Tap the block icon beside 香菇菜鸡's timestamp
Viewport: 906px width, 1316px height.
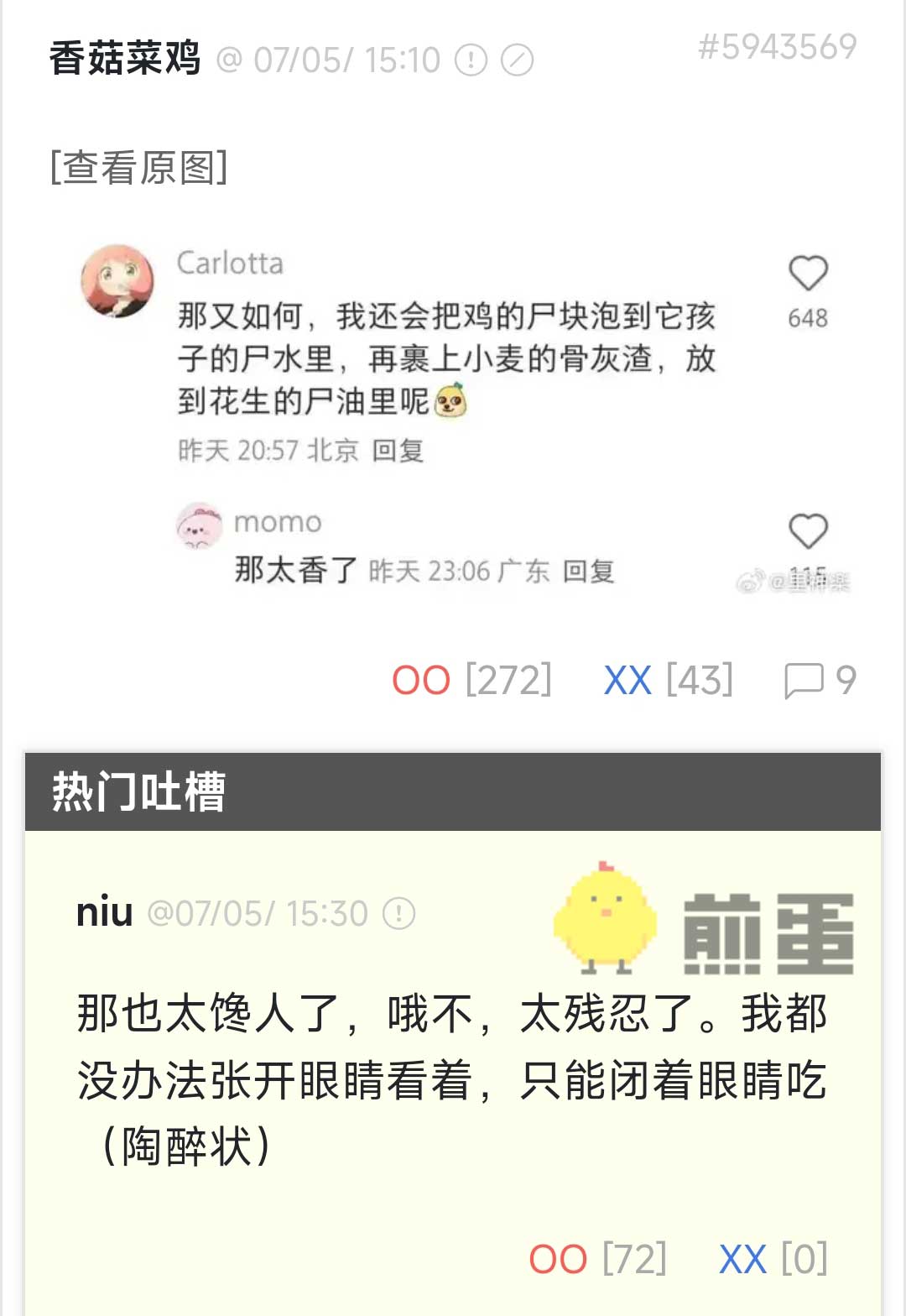(x=517, y=60)
